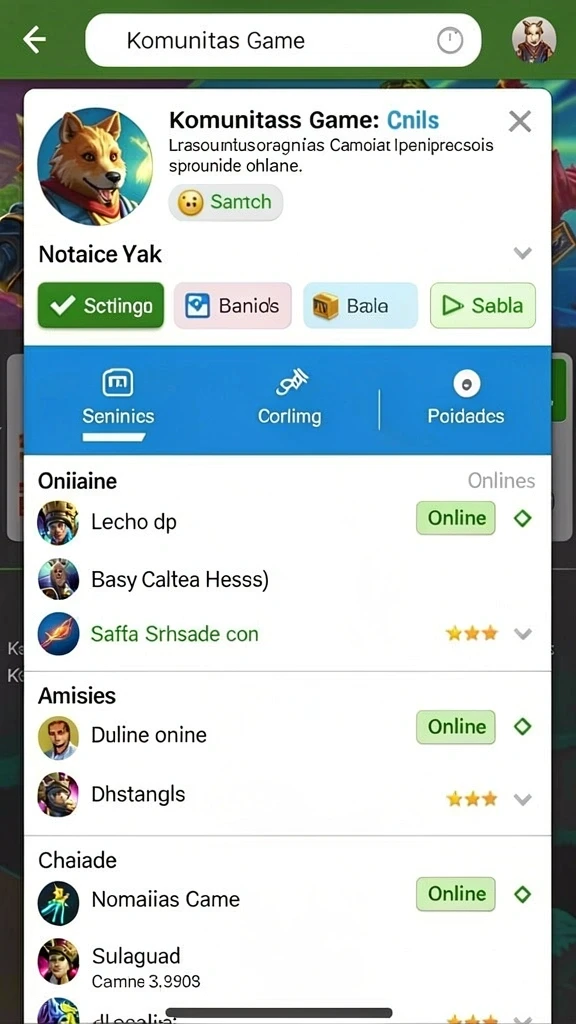The image size is (576, 1024).
Task: Switch to the Seninies tab
Action: [118, 399]
